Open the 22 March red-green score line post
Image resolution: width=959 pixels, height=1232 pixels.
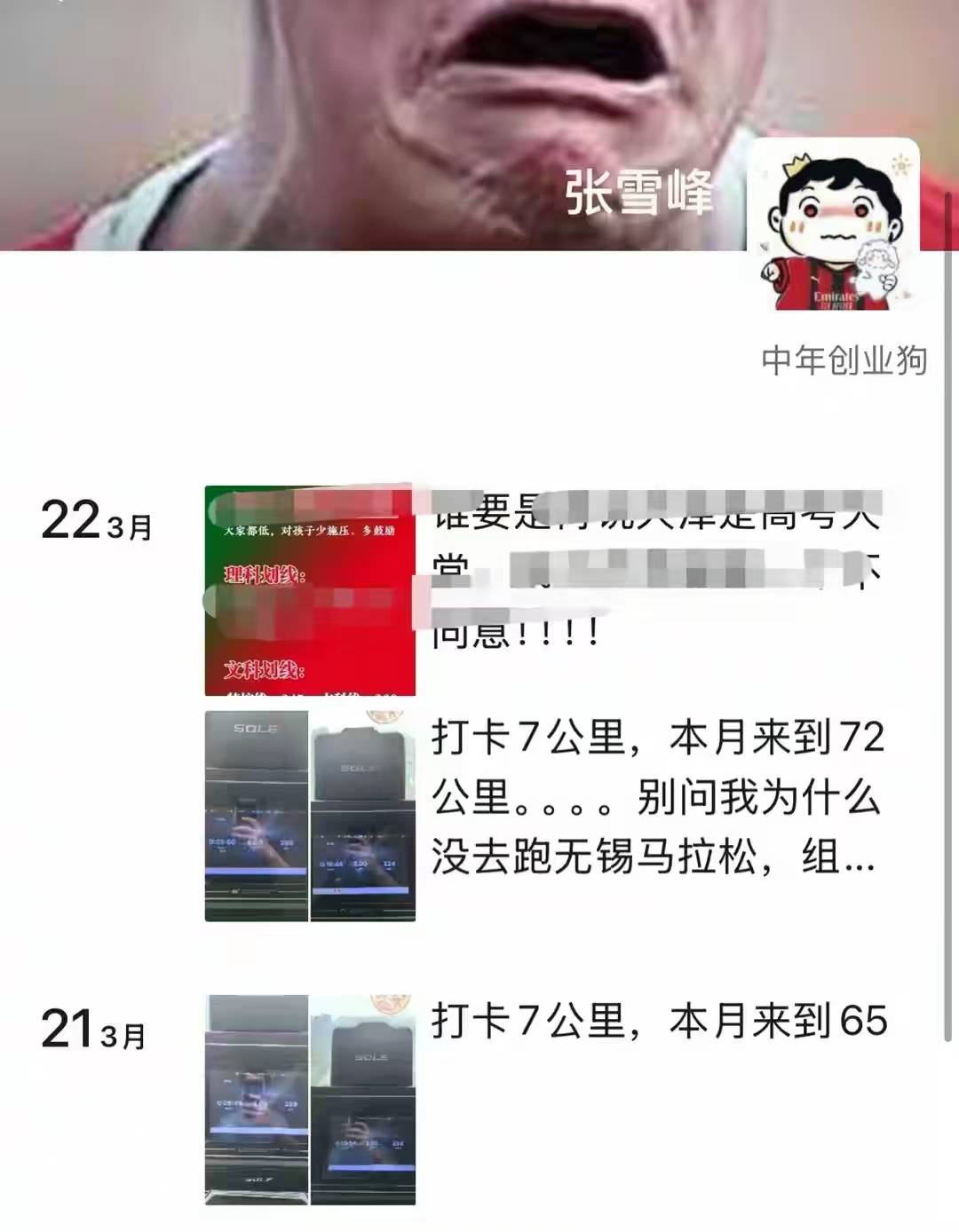point(310,590)
